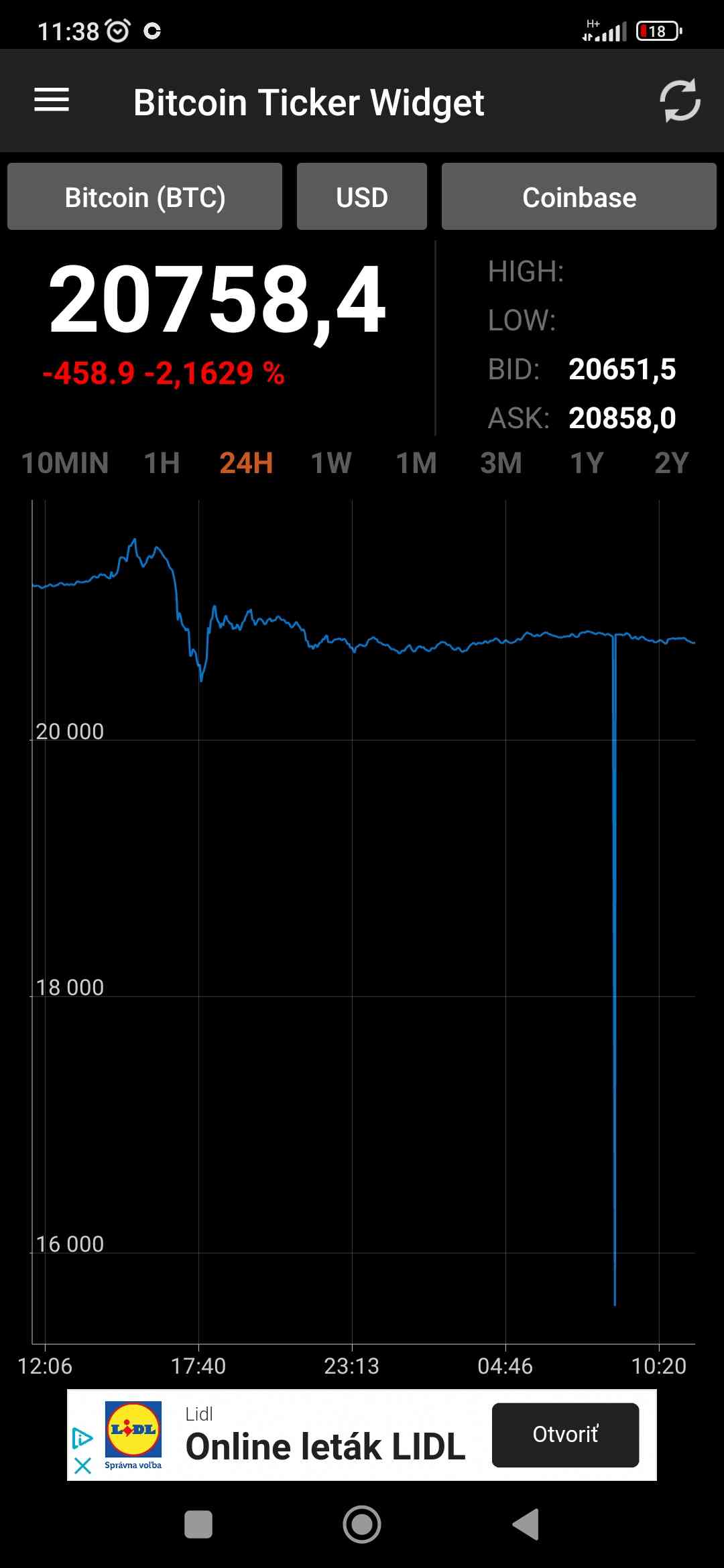This screenshot has height=1568, width=724.
Task: Refresh the ticker data
Action: pos(680,101)
